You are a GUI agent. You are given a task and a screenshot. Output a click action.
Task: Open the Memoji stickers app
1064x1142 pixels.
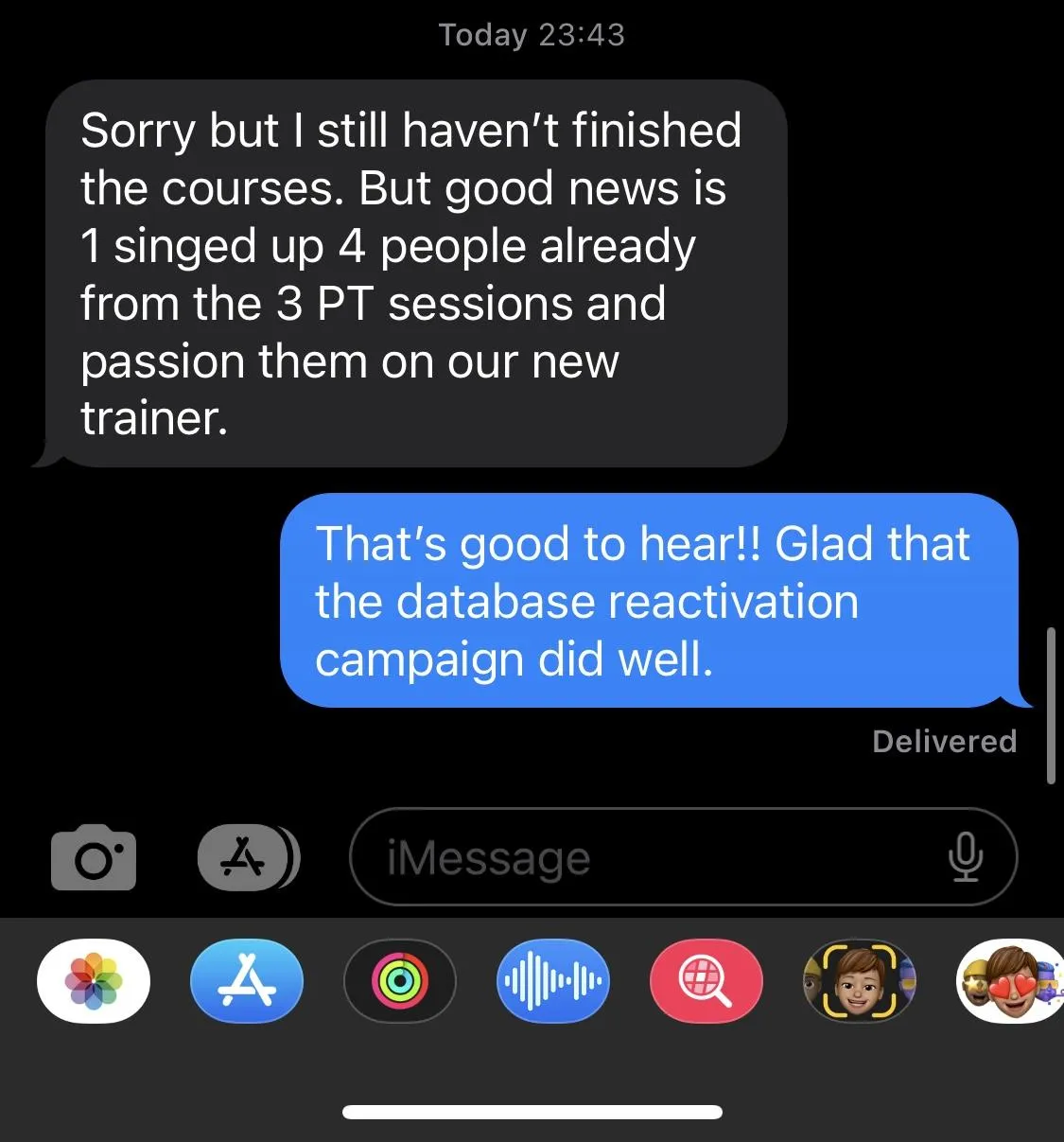pyautogui.click(x=1008, y=981)
